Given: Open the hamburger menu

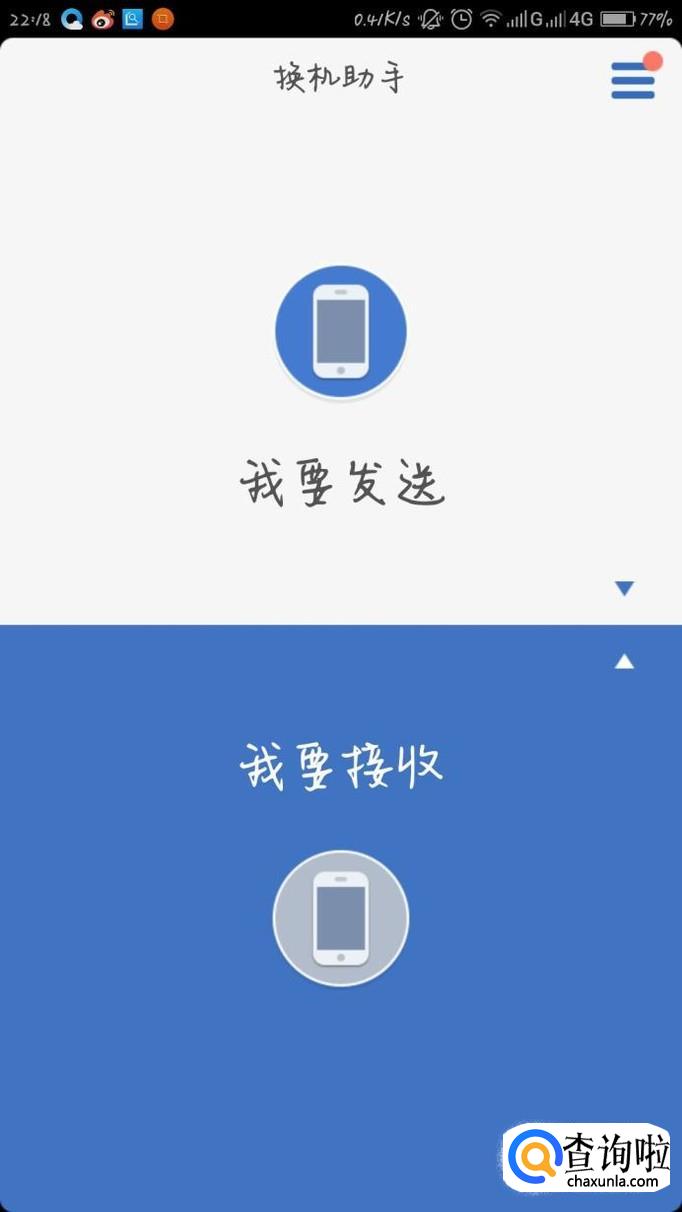Looking at the screenshot, I should 633,80.
